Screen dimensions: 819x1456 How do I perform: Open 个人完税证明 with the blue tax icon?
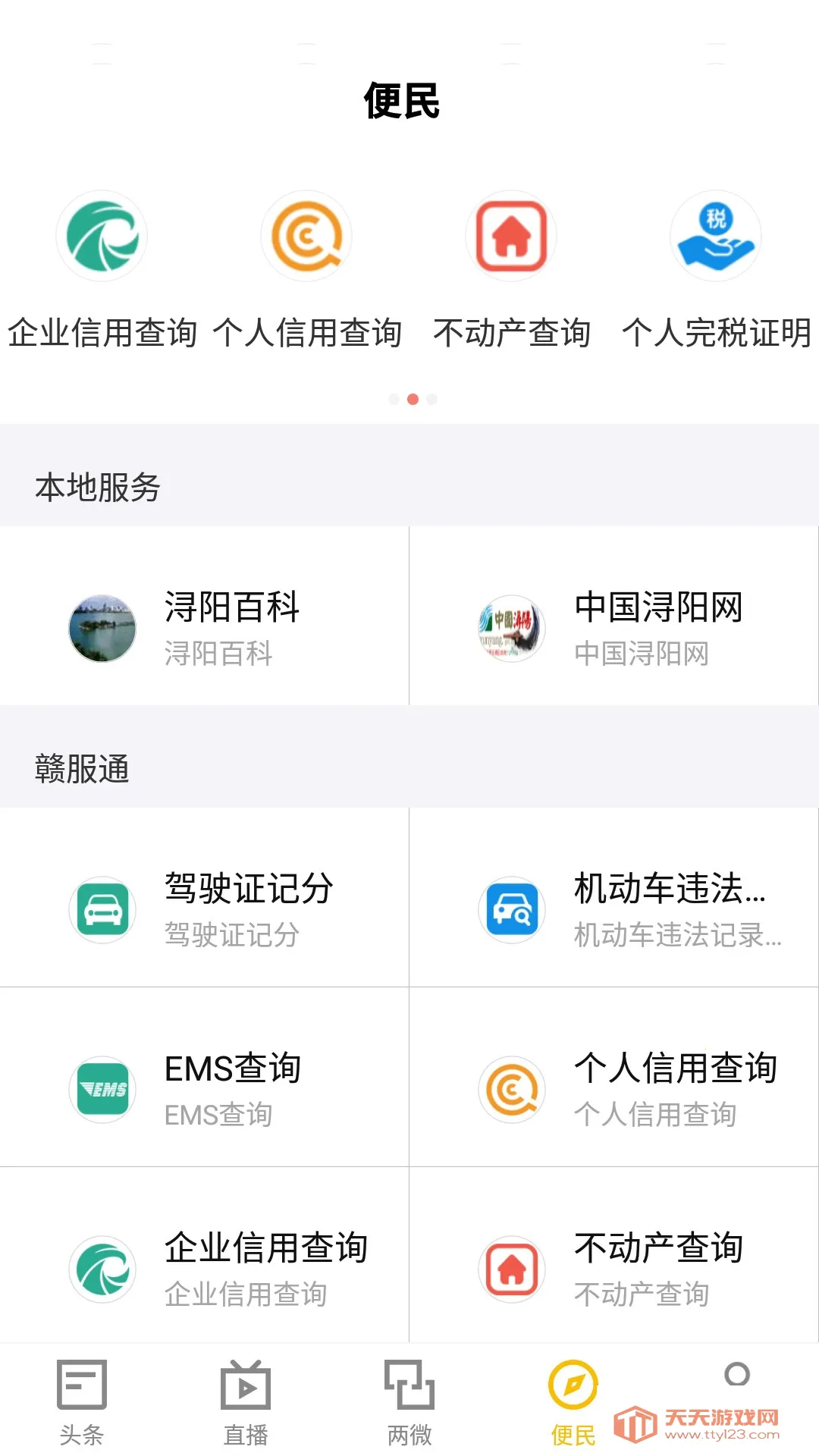tap(715, 237)
